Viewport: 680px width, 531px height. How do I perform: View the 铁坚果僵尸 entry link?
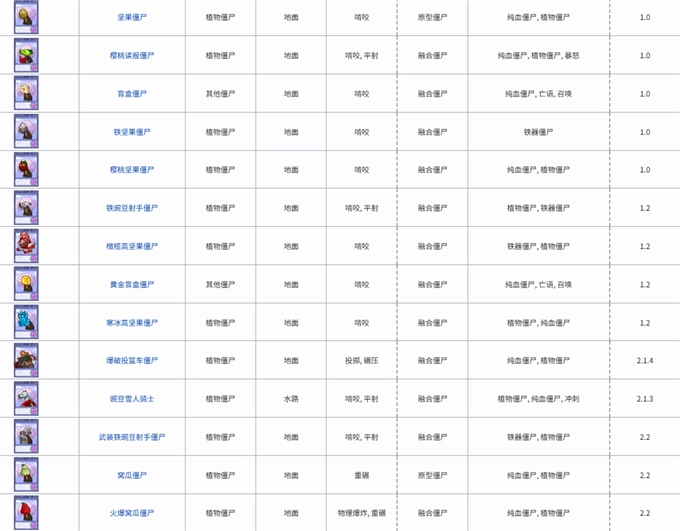(132, 132)
